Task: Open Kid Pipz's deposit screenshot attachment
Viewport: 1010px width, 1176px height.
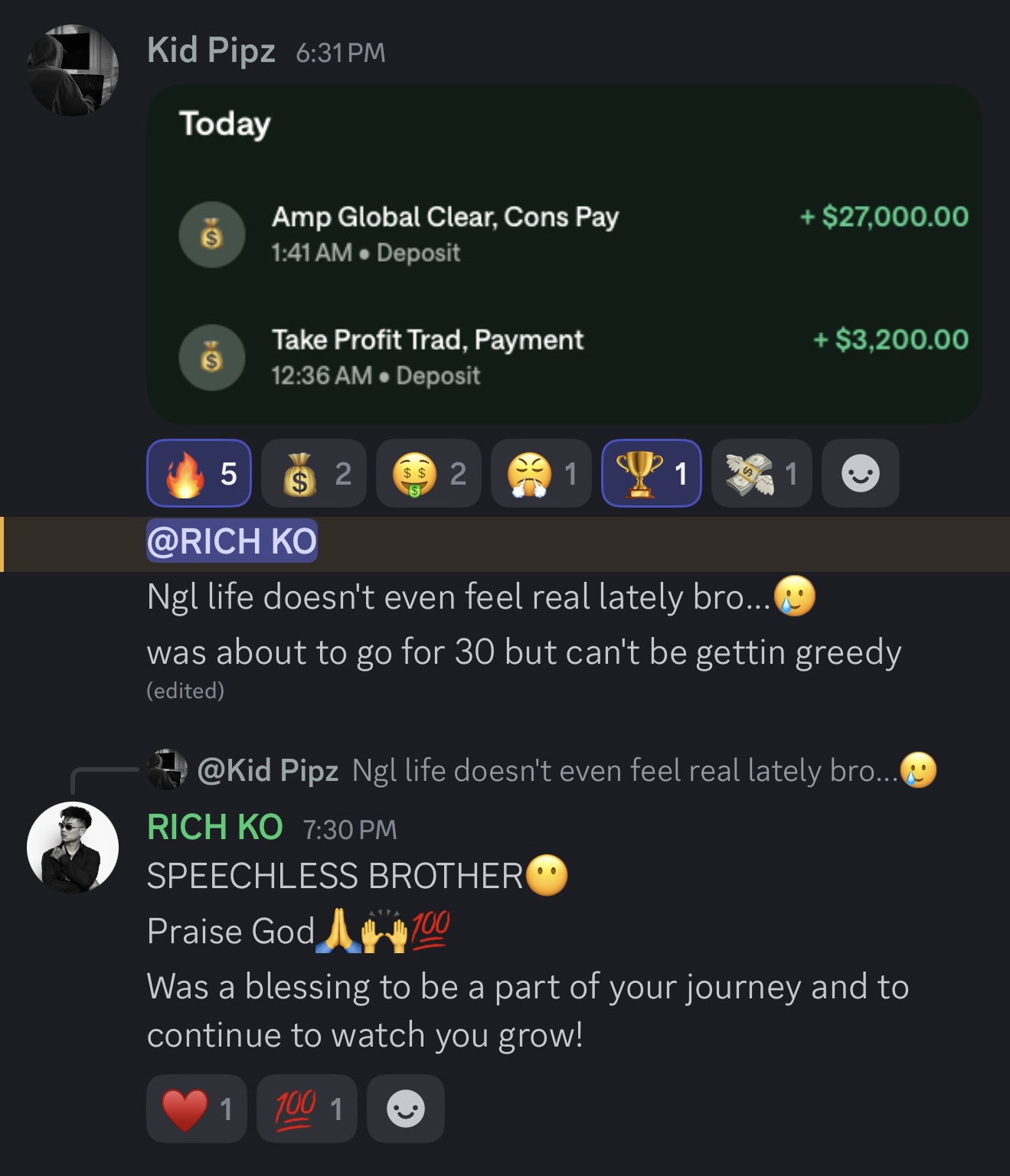Action: click(564, 253)
